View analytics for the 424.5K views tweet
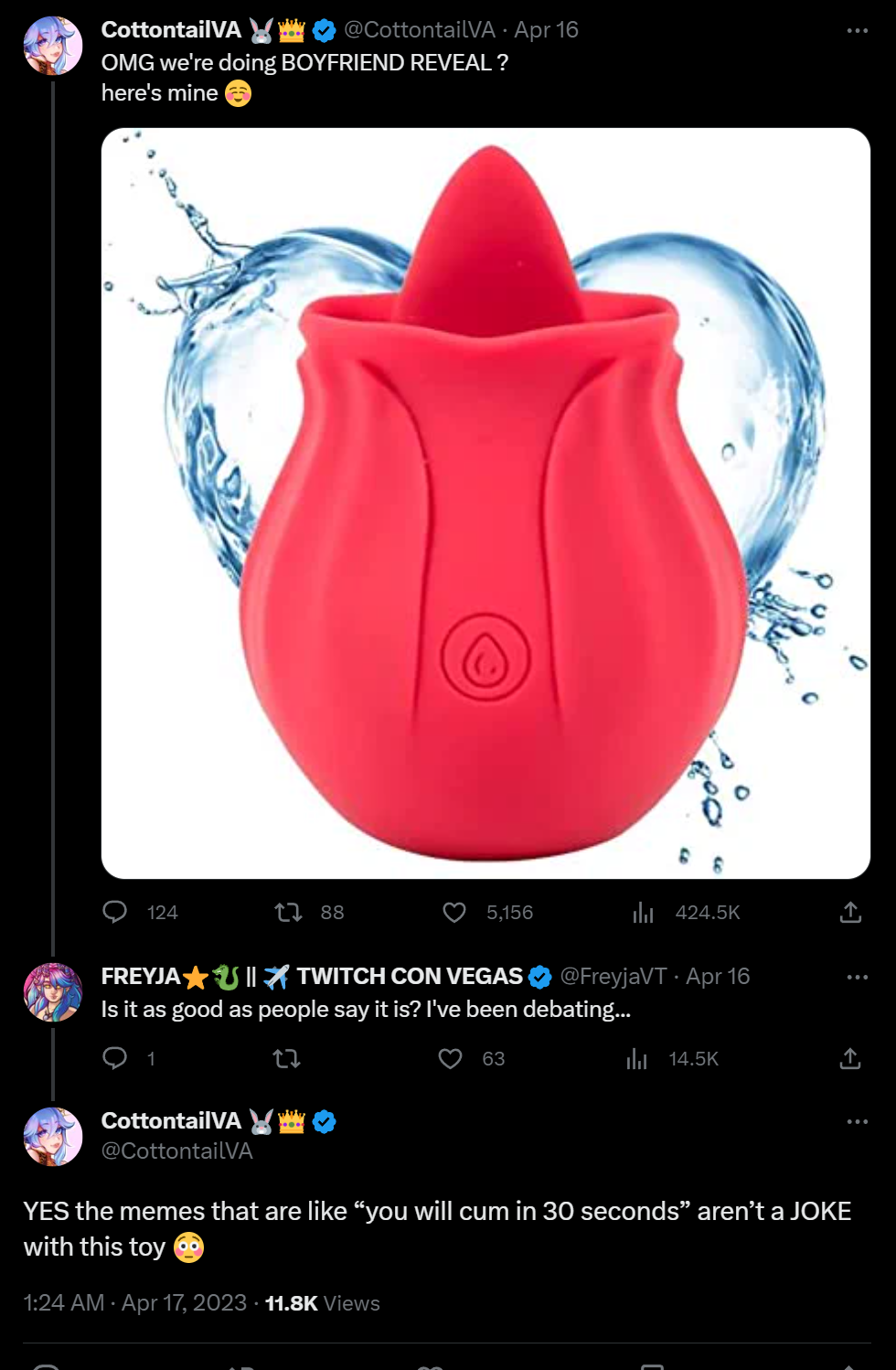This screenshot has height=1370, width=896. (x=644, y=912)
